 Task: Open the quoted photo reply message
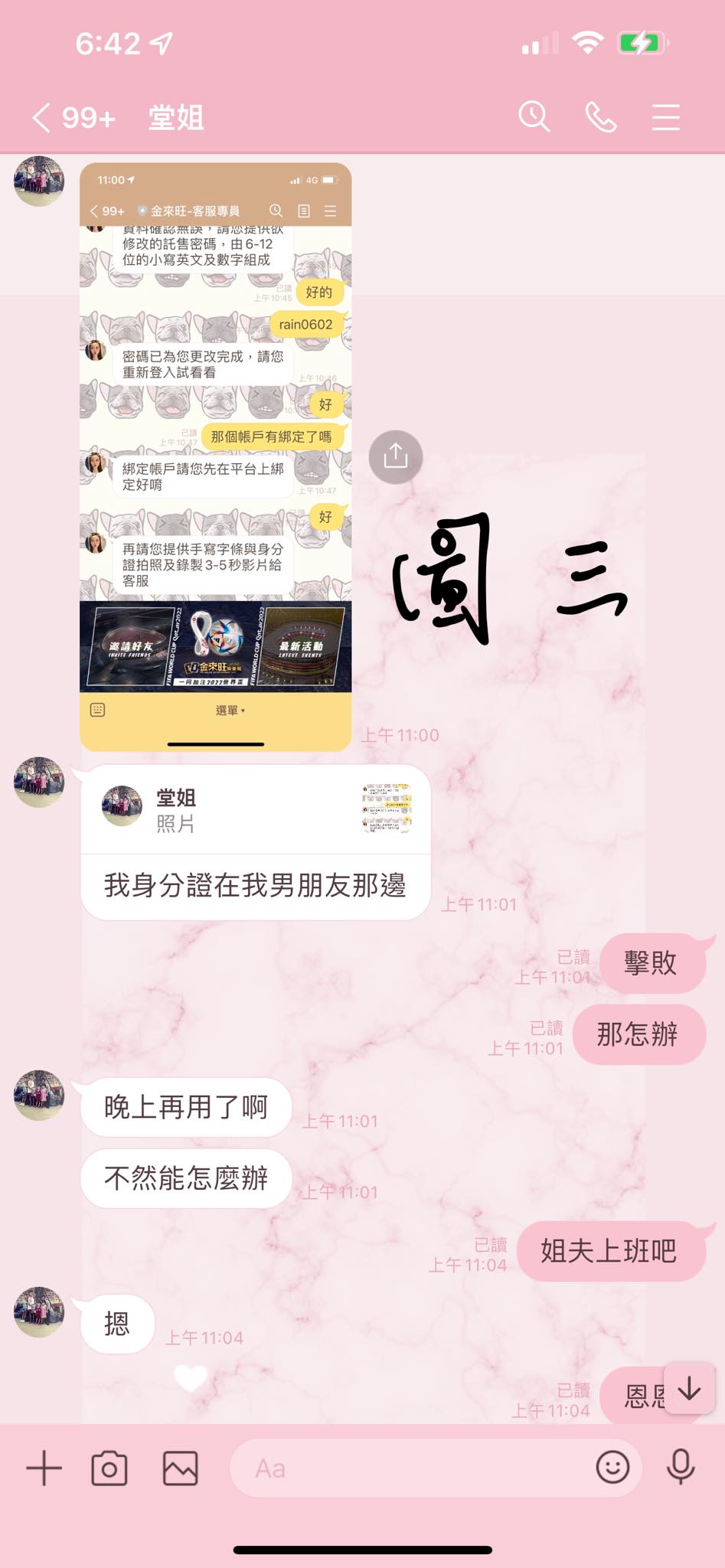[255, 842]
